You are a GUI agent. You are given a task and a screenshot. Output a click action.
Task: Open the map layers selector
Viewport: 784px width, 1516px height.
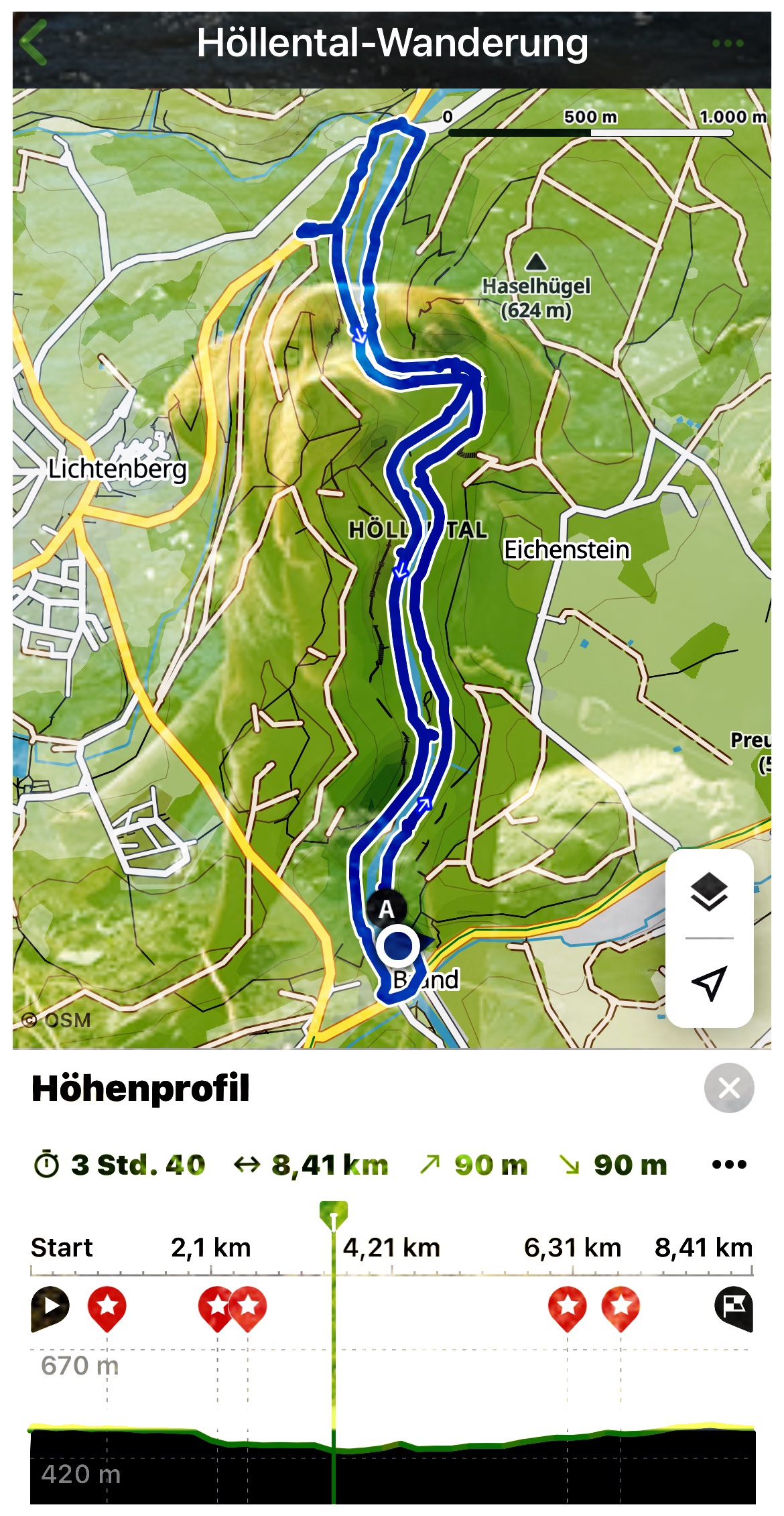pos(709,892)
